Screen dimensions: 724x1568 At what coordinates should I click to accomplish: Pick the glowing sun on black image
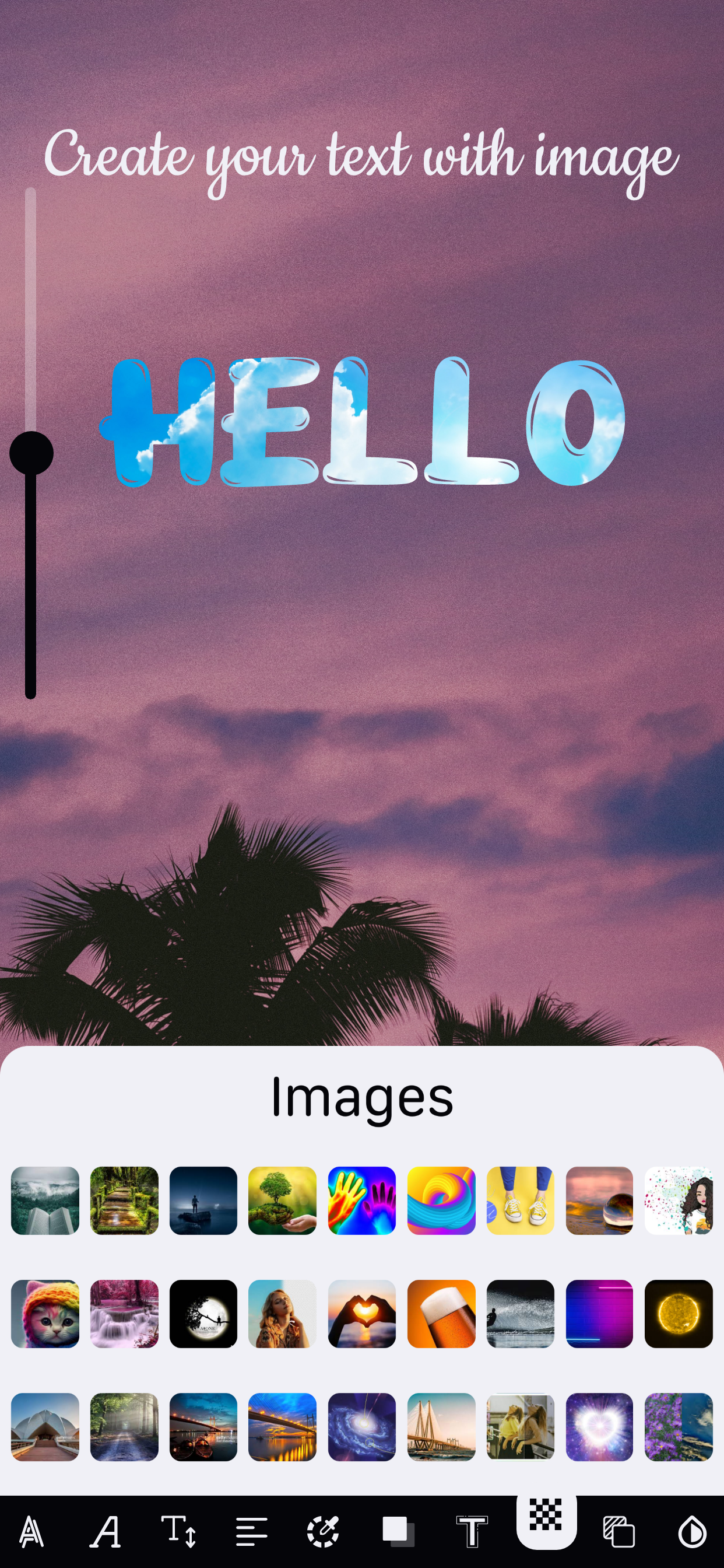[x=679, y=1314]
